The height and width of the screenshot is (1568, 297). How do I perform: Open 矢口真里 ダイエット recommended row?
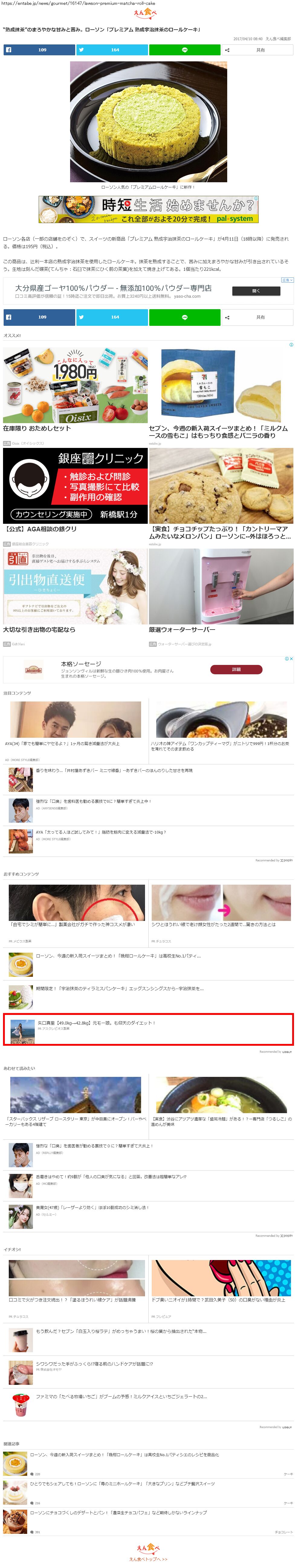pos(96,1023)
